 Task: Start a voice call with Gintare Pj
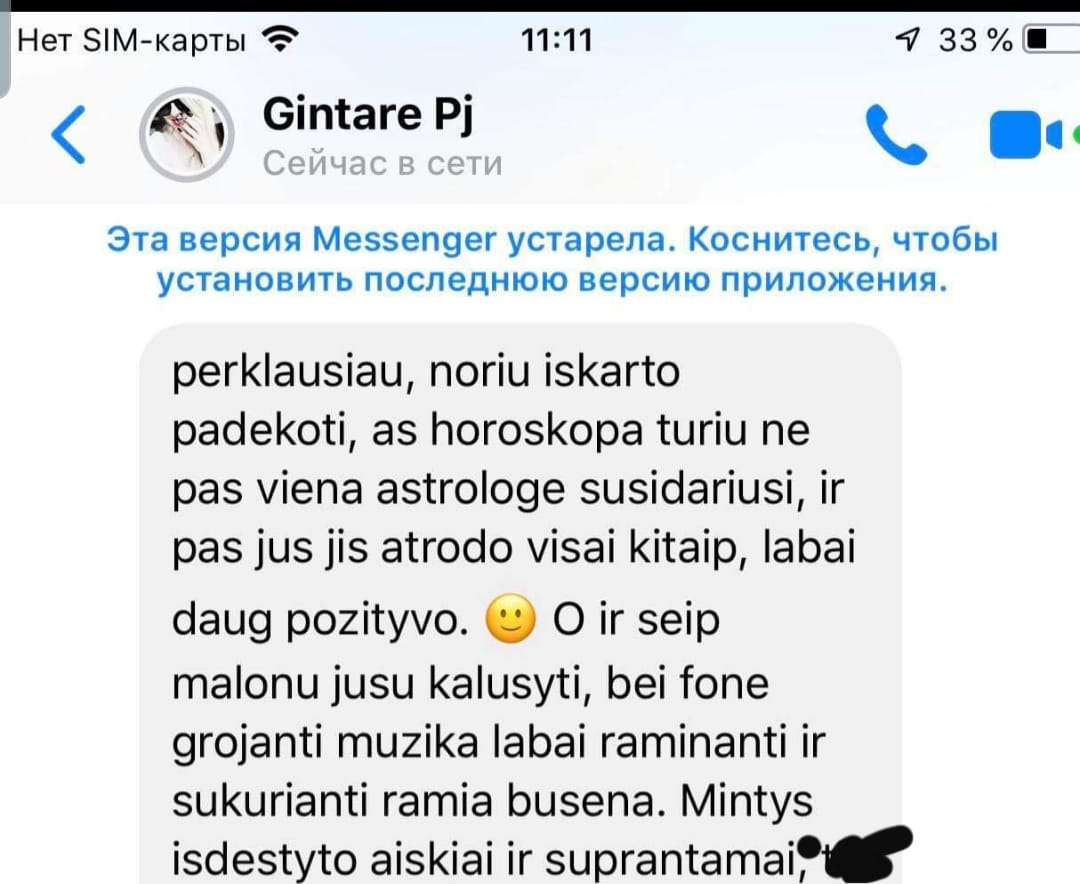[x=894, y=136]
